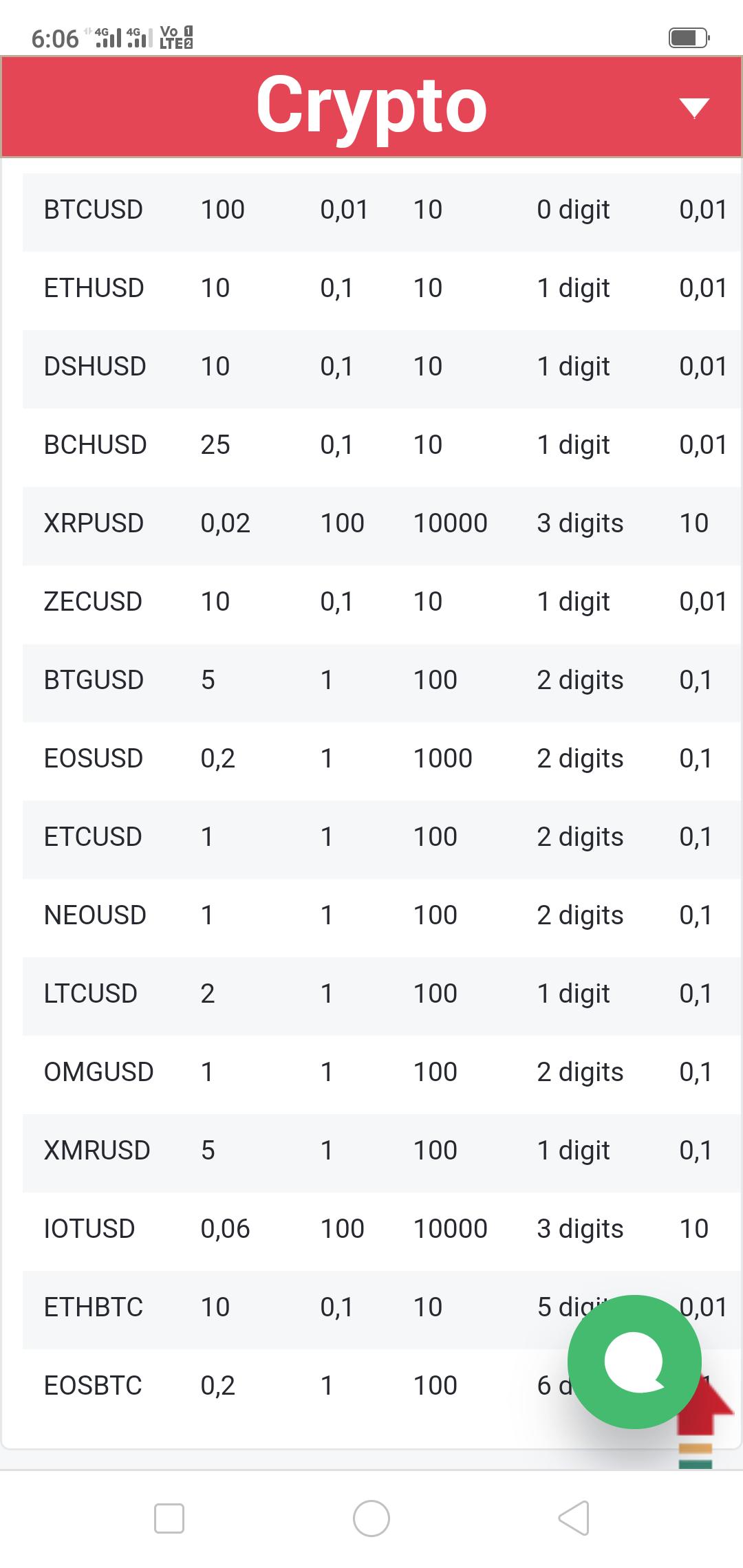
Task: Go back with the system back button
Action: (x=574, y=1518)
